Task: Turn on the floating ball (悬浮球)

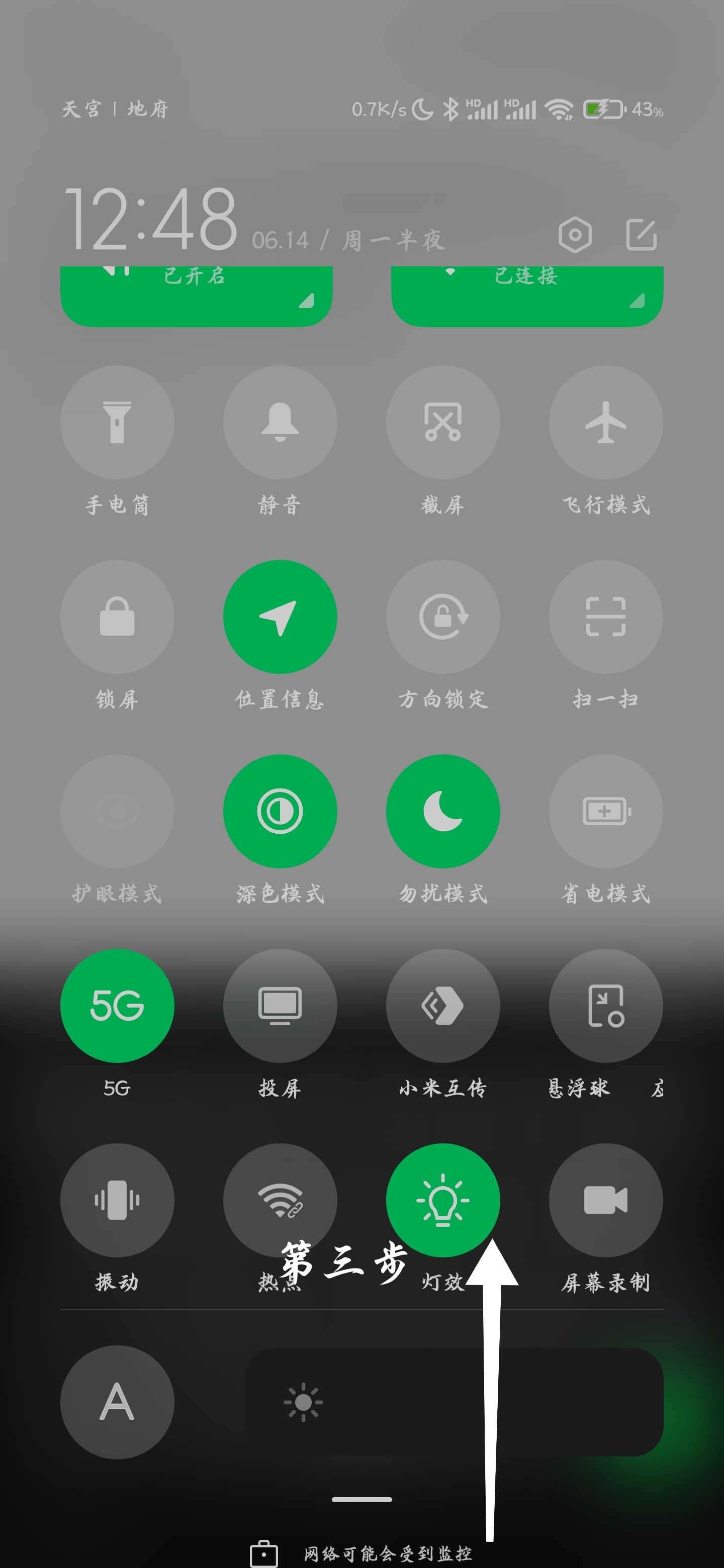Action: (606, 1006)
